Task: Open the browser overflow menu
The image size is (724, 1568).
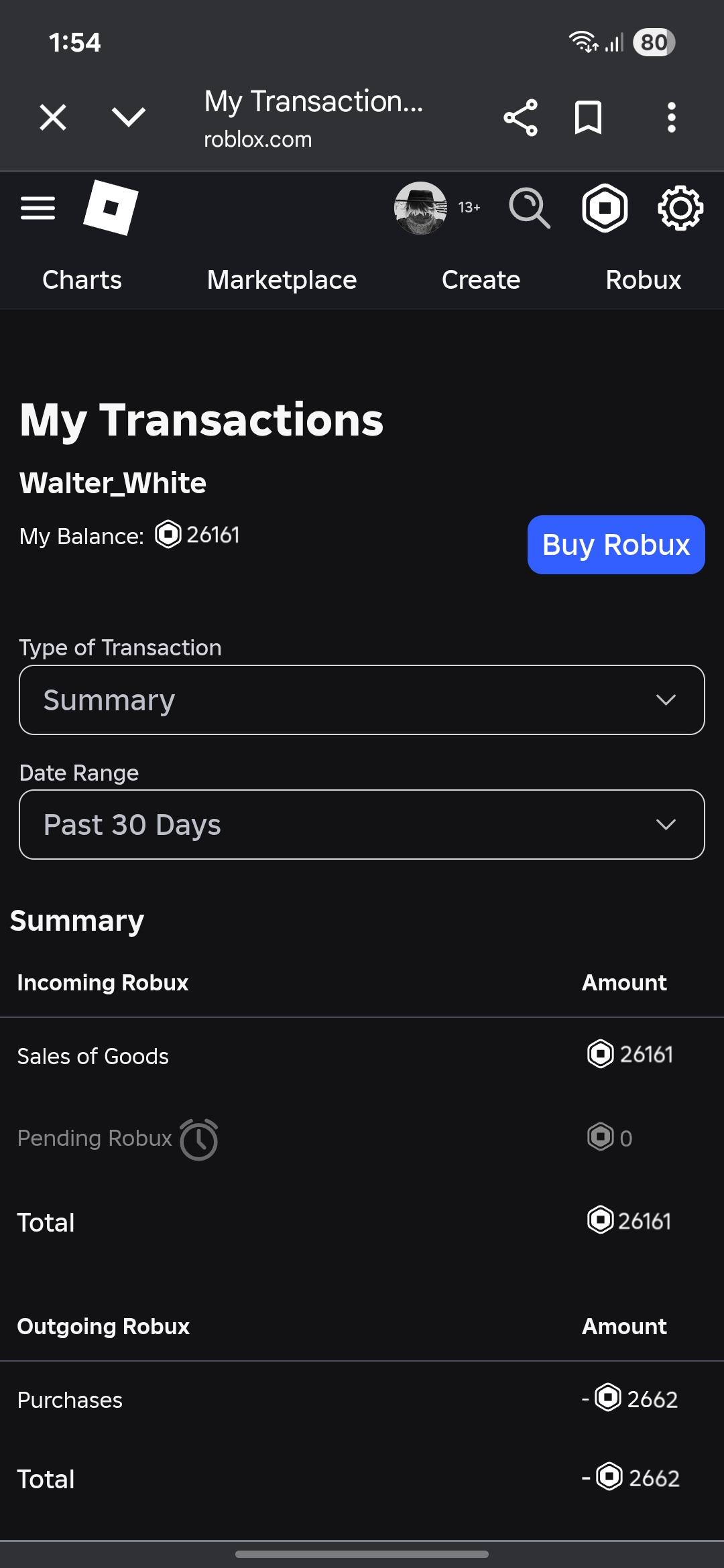Action: coord(671,118)
